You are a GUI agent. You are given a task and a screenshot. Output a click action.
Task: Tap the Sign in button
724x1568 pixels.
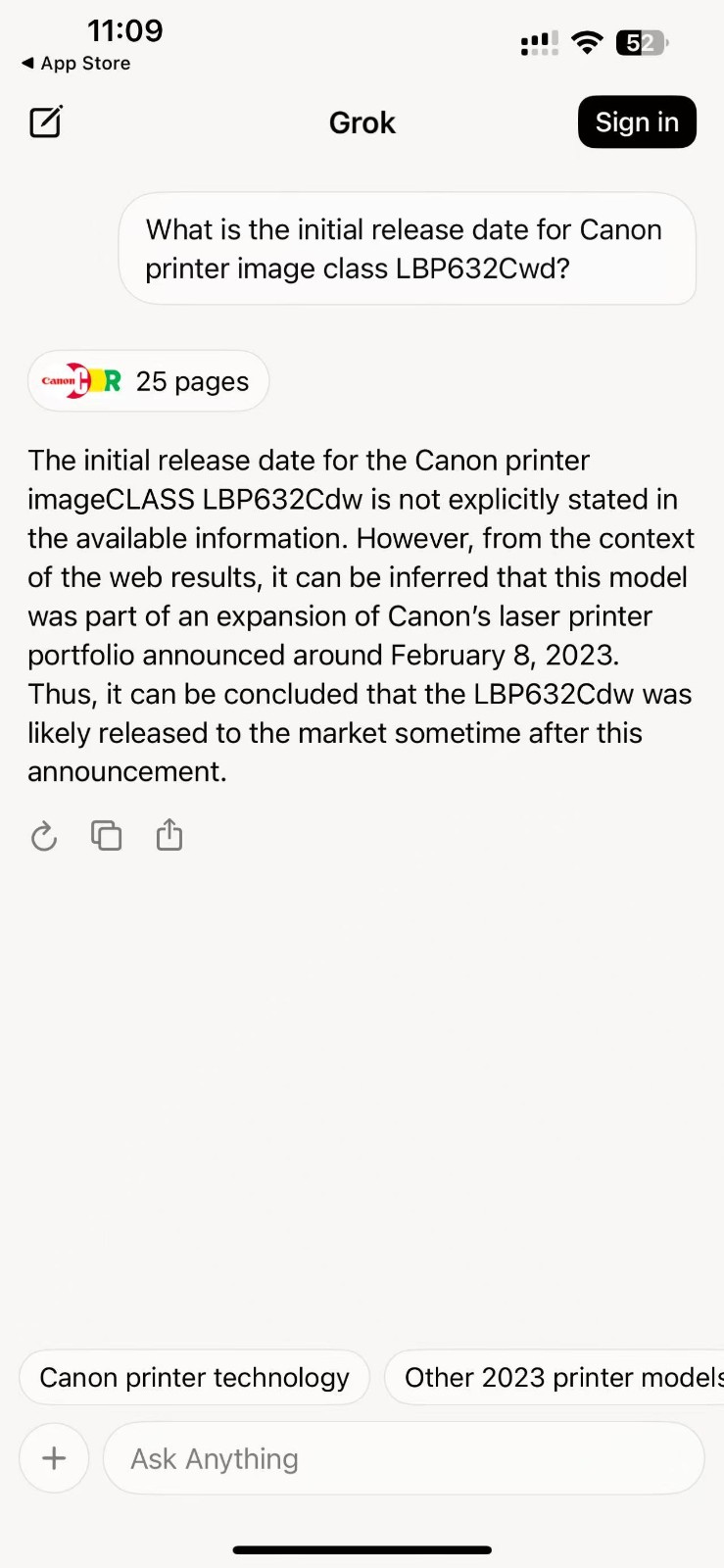(637, 122)
